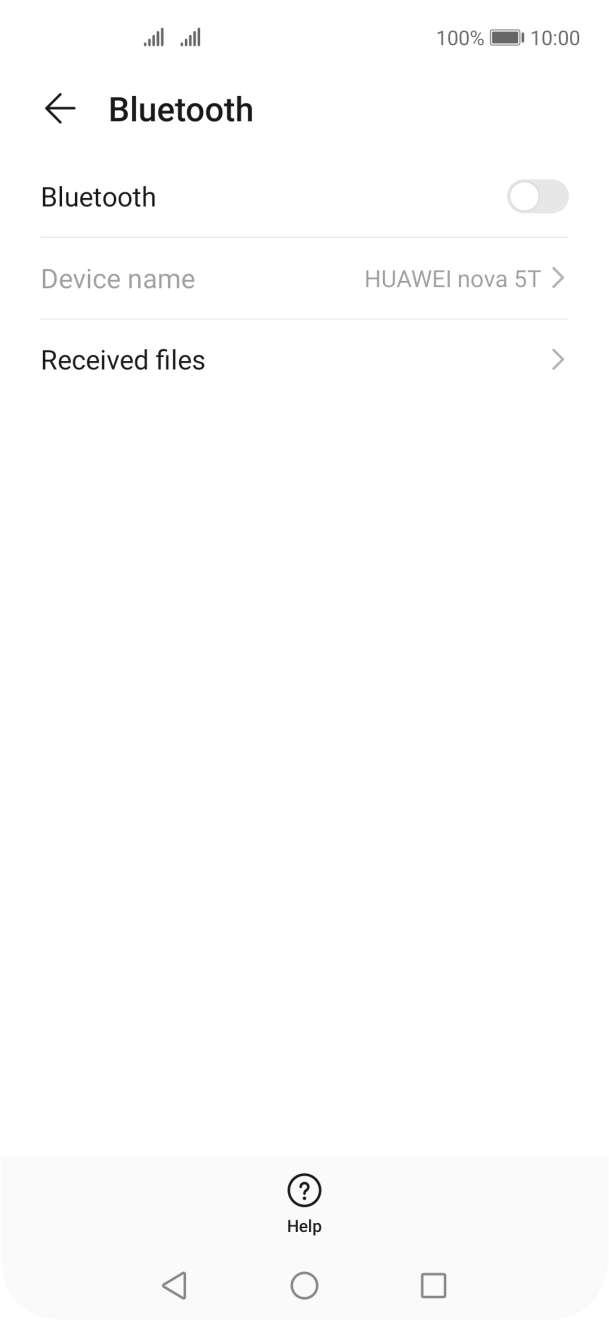Show recent apps
The width and height of the screenshot is (609, 1320).
[433, 1285]
